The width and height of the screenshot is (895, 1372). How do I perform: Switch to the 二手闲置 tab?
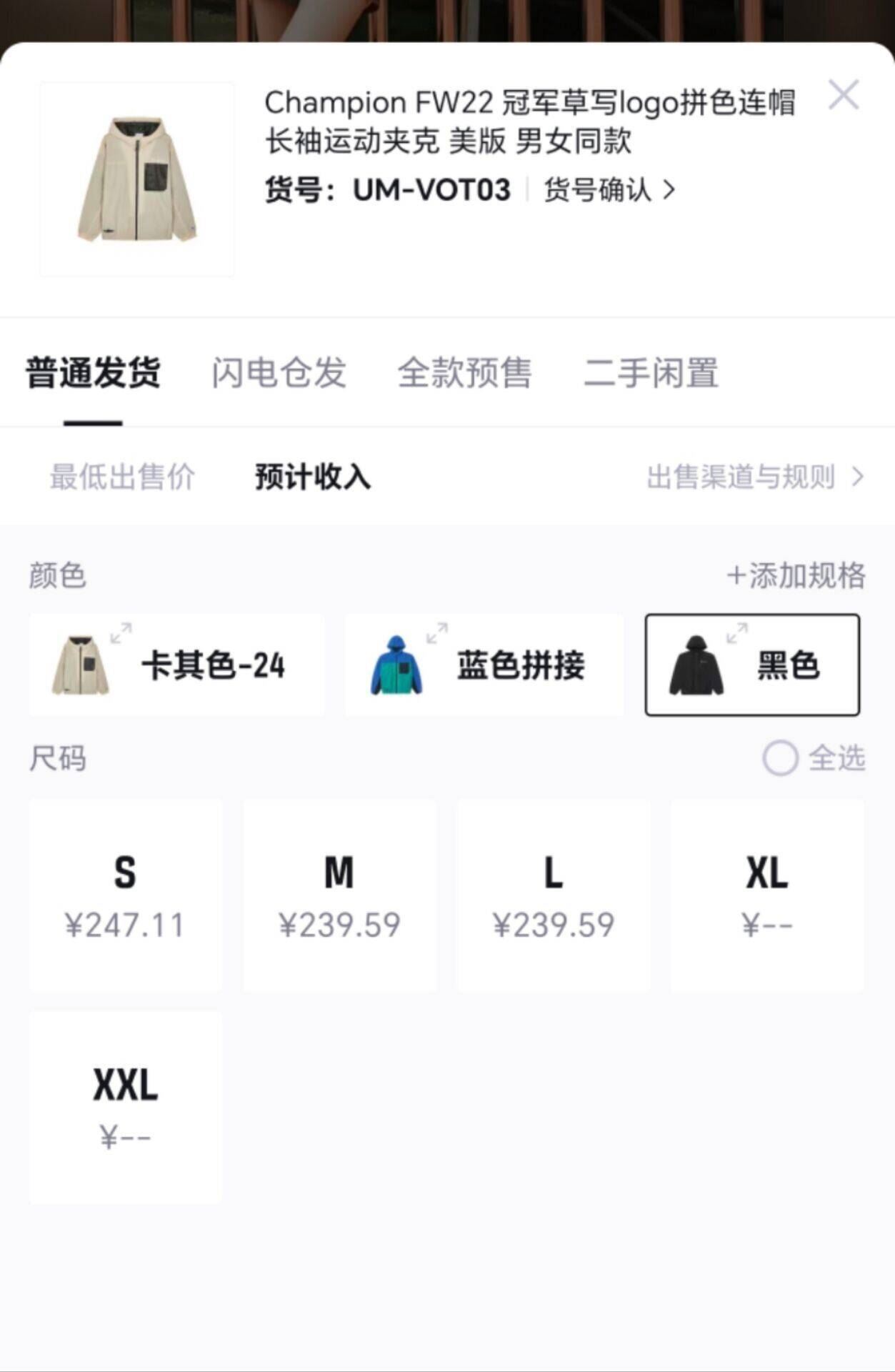(x=651, y=373)
